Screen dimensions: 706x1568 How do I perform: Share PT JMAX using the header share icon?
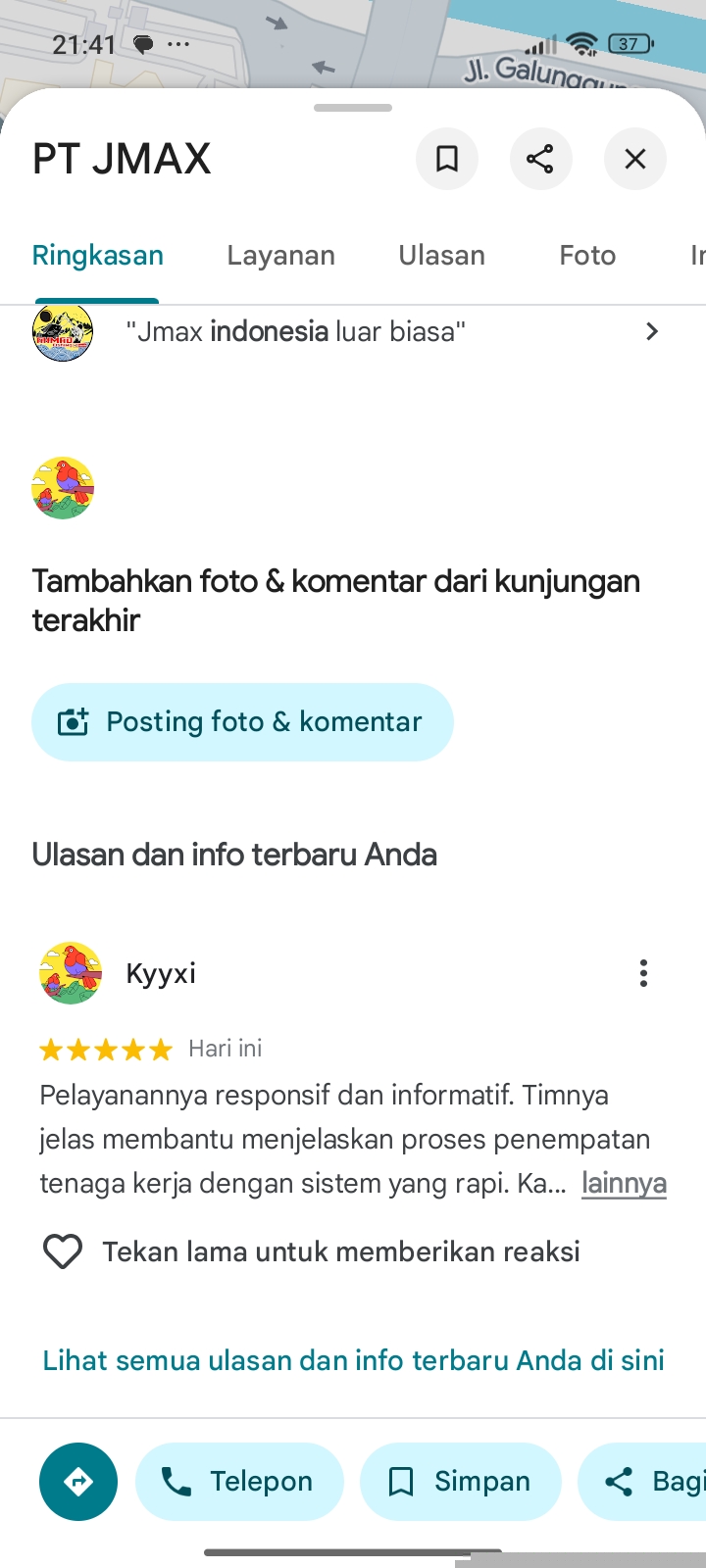tap(540, 159)
